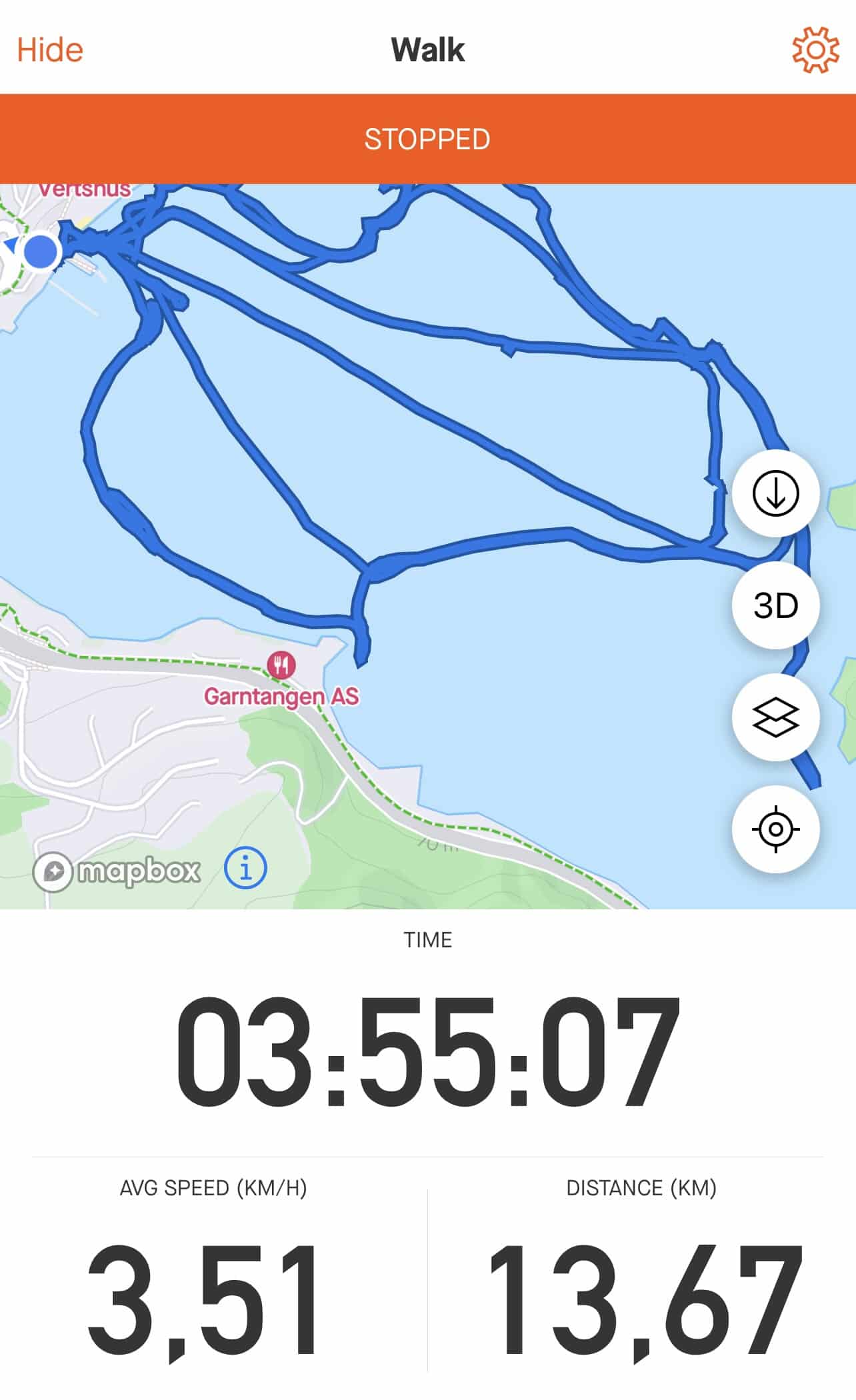Open Mapbox info icon

pyautogui.click(x=245, y=869)
